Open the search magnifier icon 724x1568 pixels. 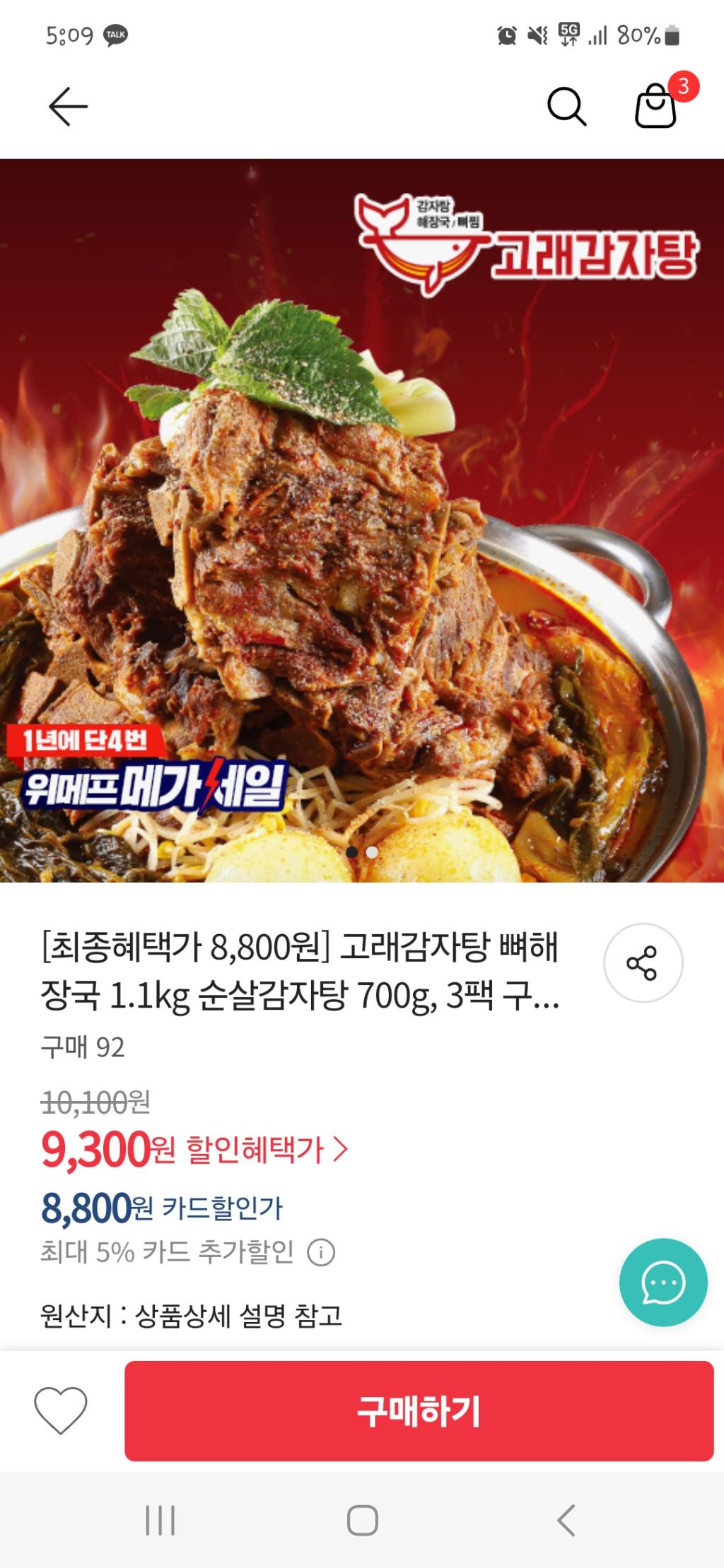pyautogui.click(x=566, y=107)
